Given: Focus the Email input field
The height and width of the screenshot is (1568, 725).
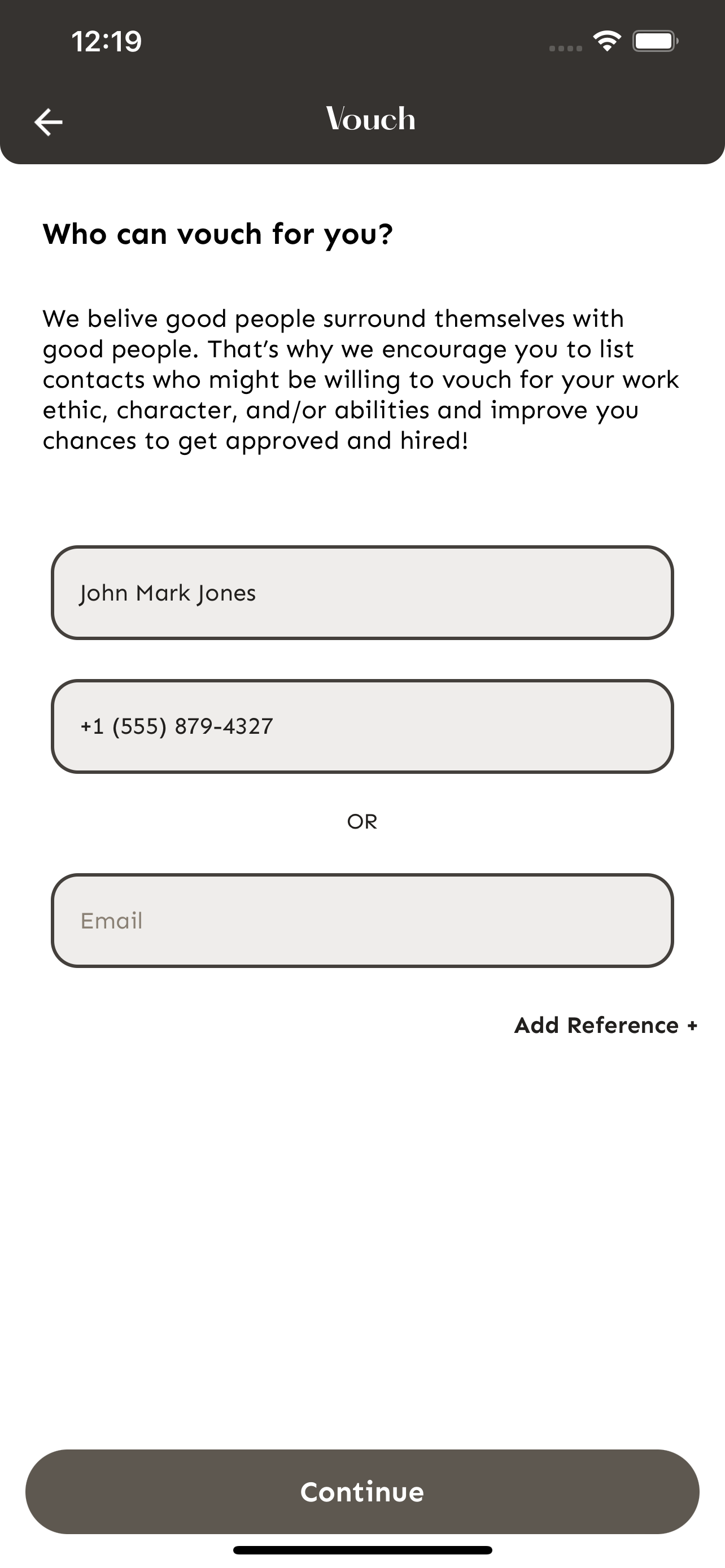Looking at the screenshot, I should (362, 921).
